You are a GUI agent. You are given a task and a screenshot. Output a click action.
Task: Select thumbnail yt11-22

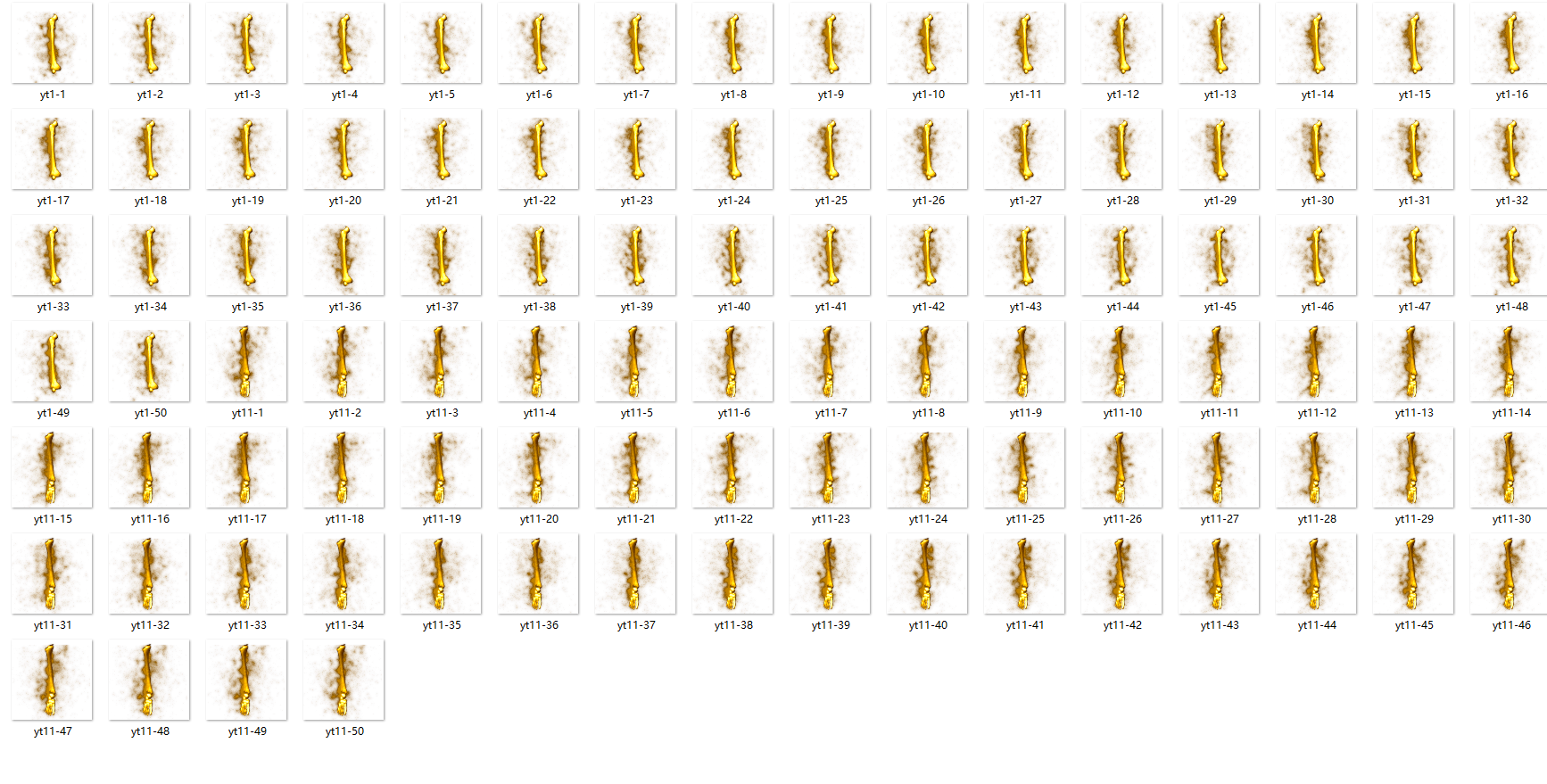tap(732, 467)
